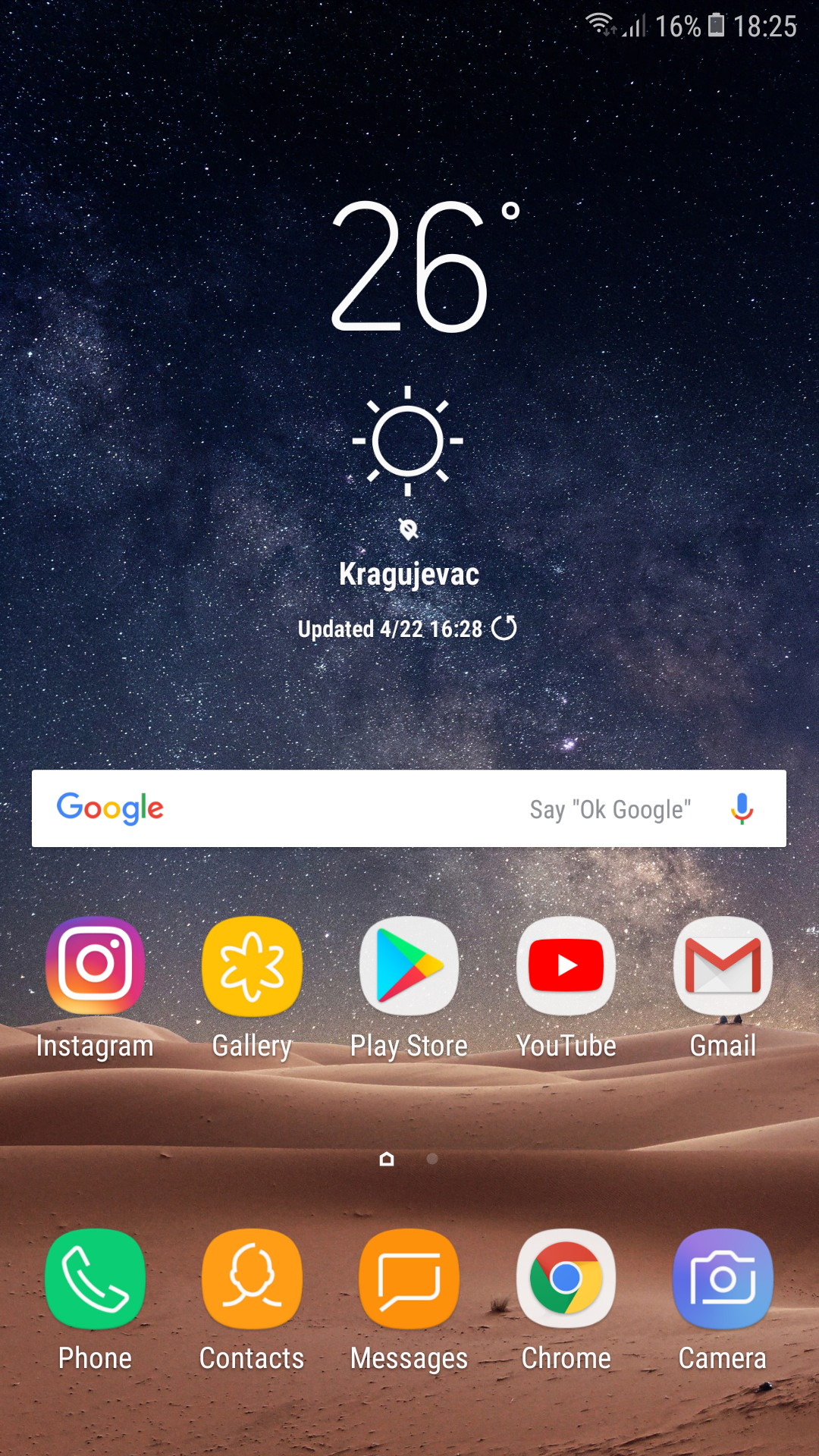Open Chrome browser
Screen dimensions: 819x1456
566,1279
